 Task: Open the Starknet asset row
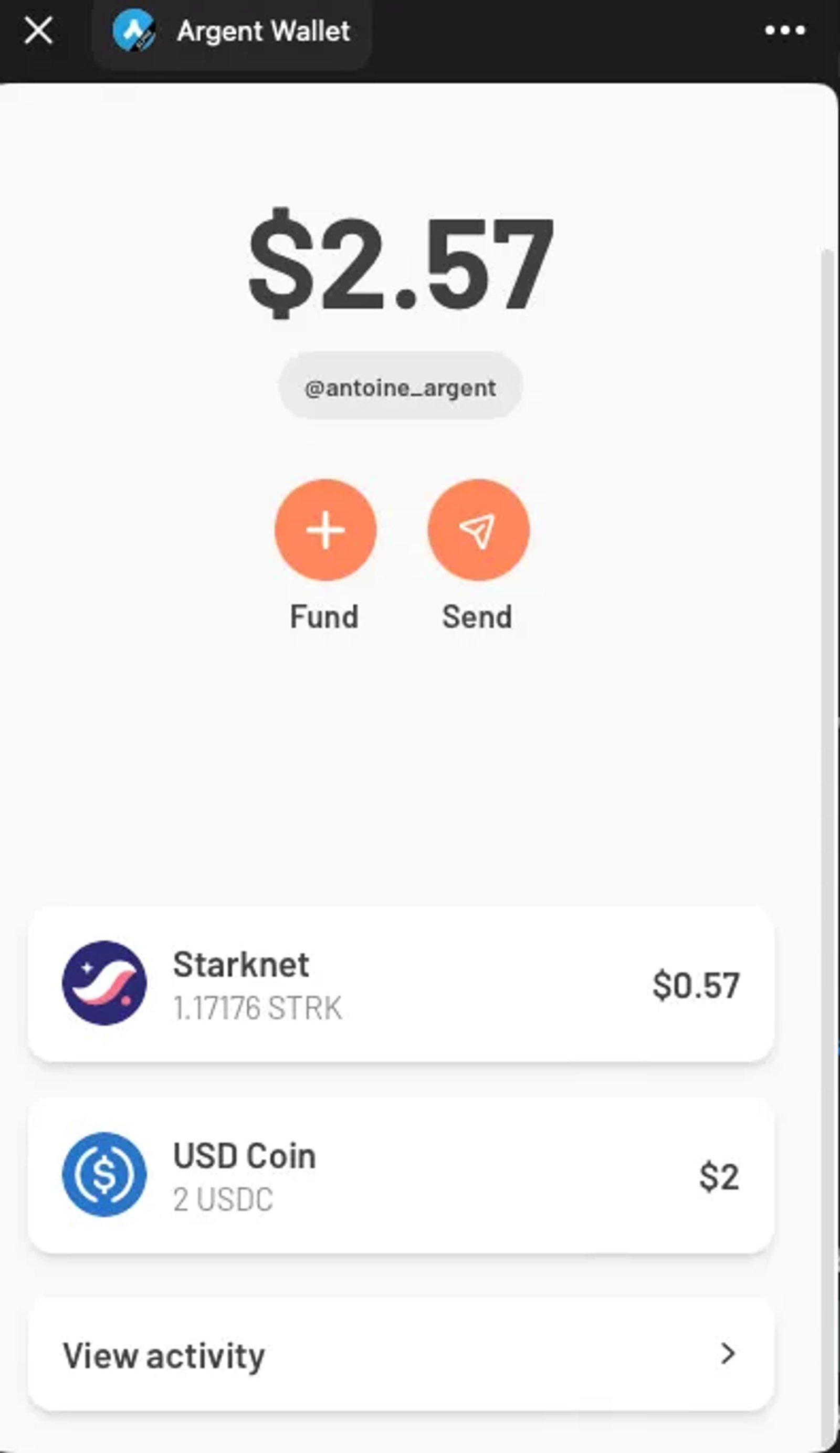[404, 984]
